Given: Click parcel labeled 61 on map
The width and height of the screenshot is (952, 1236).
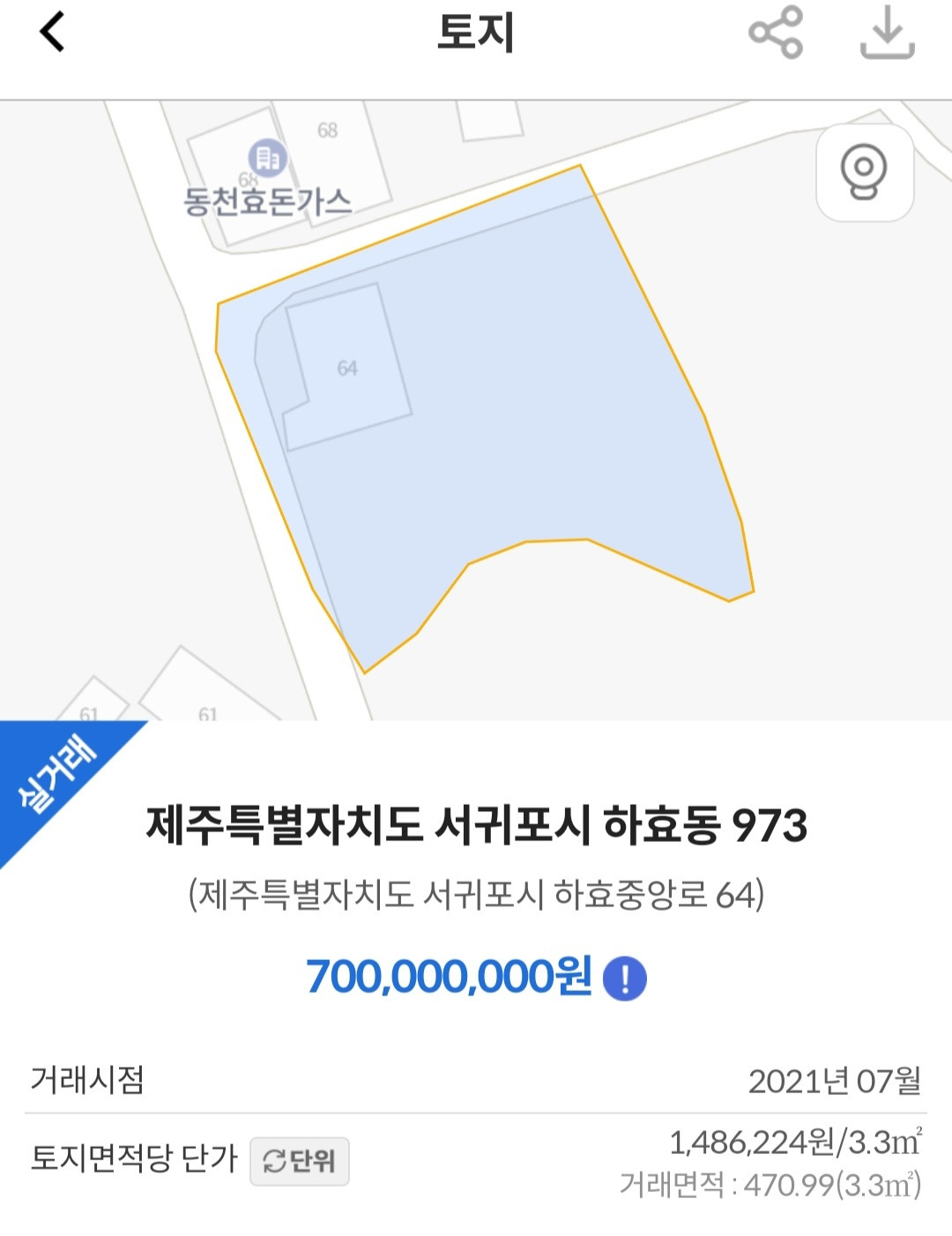Looking at the screenshot, I should click(x=208, y=714).
